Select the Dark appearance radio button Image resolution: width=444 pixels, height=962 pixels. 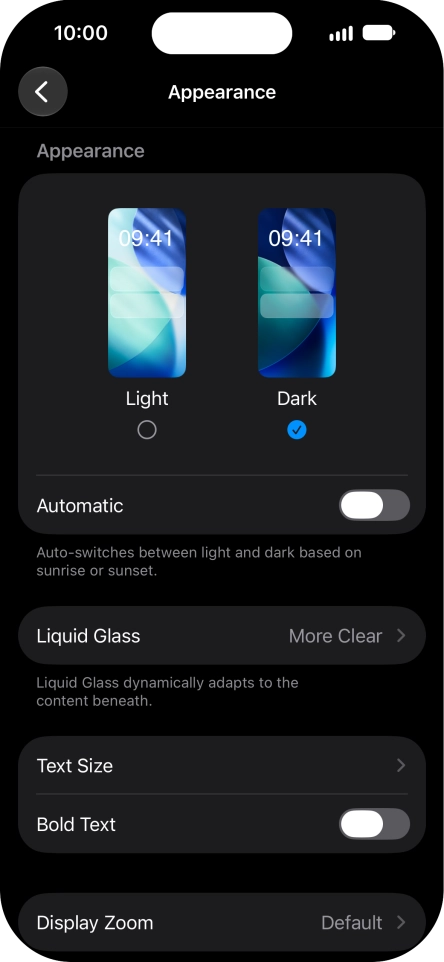(297, 430)
